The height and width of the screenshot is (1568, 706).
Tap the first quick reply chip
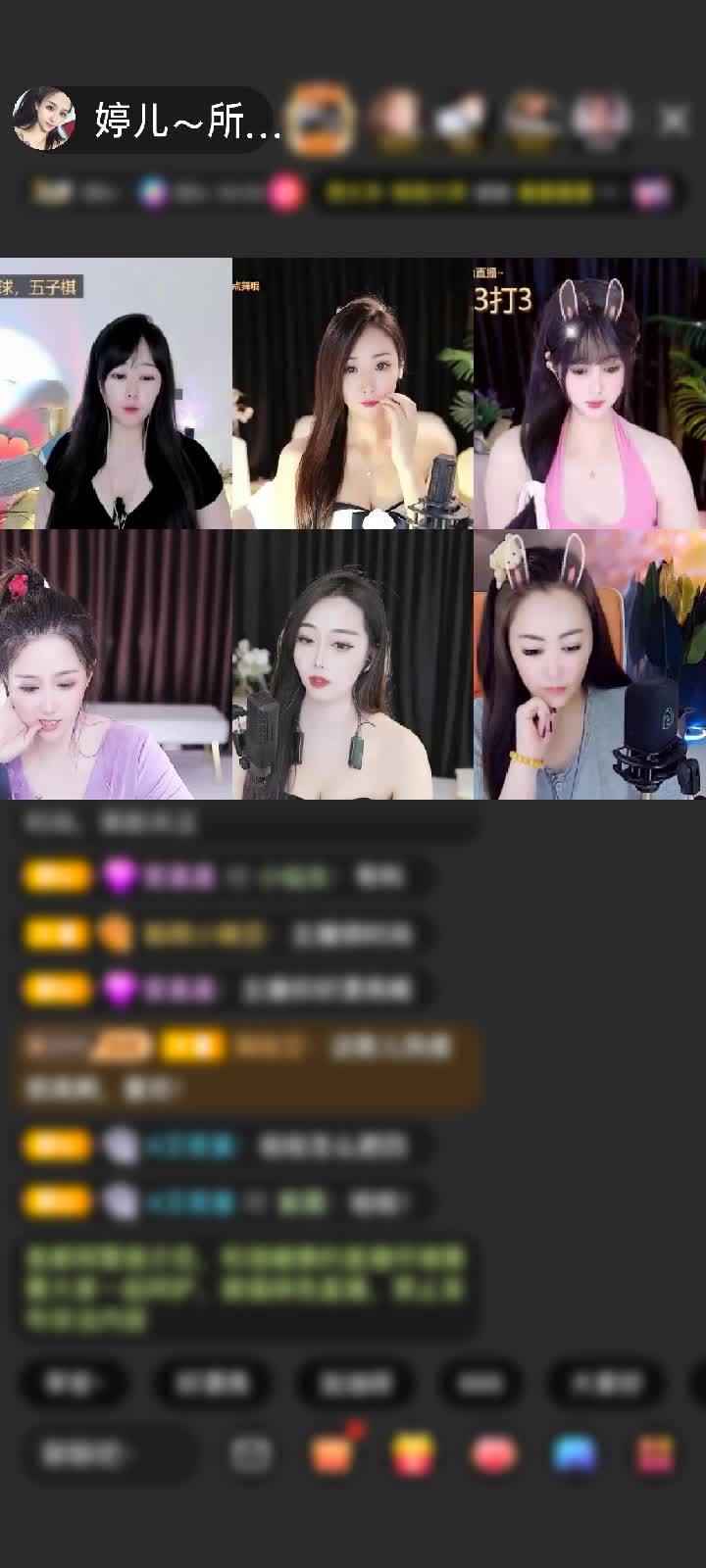click(73, 1383)
